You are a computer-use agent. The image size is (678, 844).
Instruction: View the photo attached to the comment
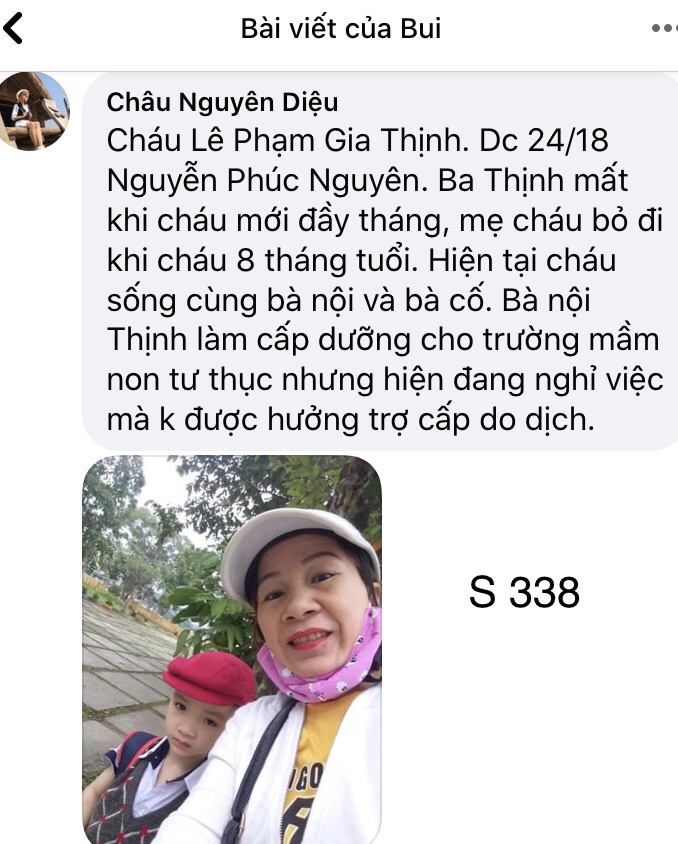pyautogui.click(x=232, y=650)
